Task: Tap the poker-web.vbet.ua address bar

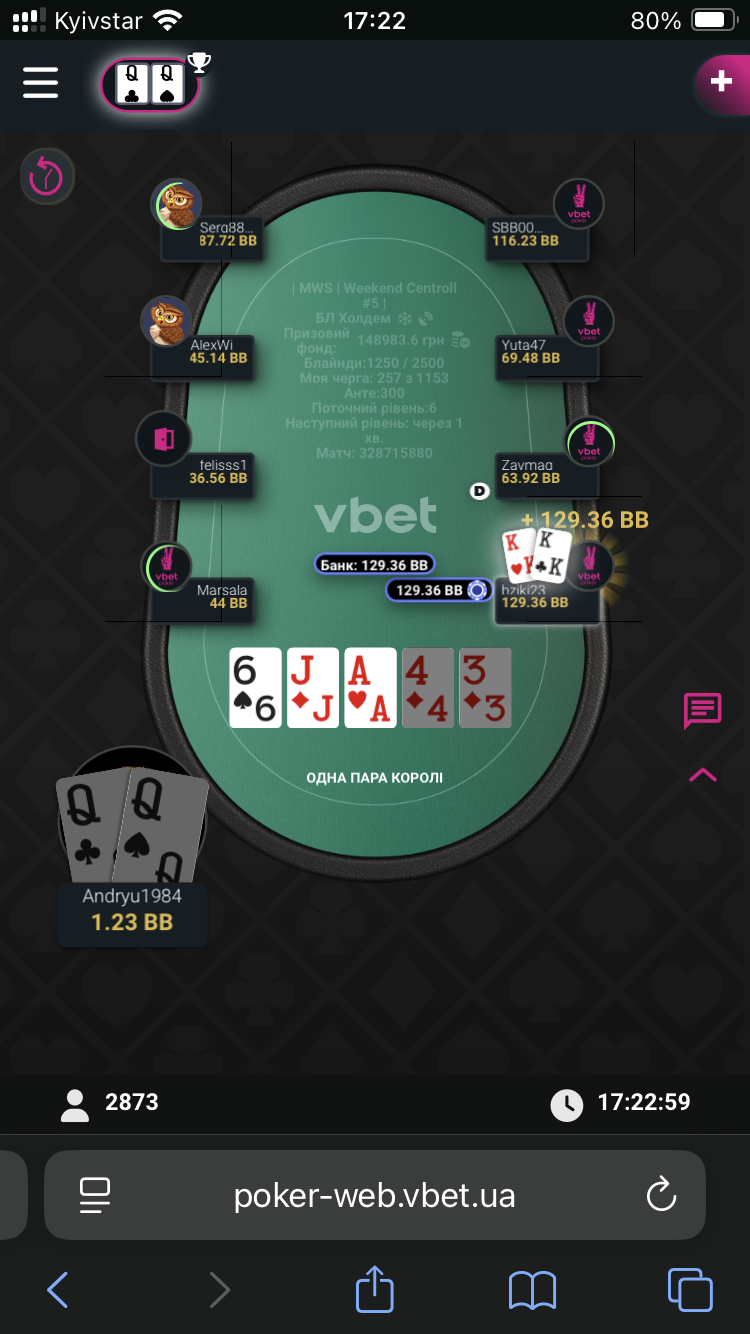Action: click(x=374, y=1195)
